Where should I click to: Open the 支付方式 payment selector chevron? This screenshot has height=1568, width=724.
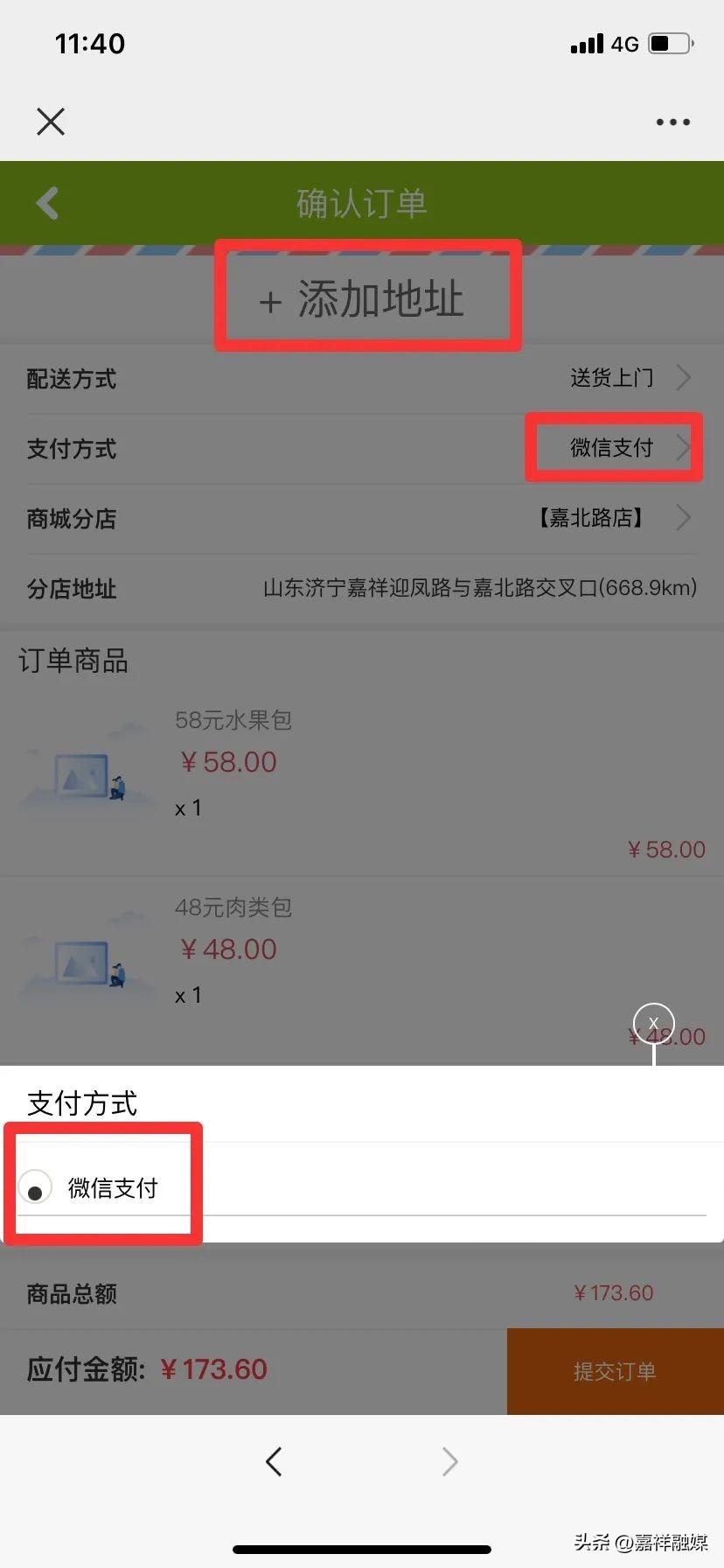click(685, 448)
